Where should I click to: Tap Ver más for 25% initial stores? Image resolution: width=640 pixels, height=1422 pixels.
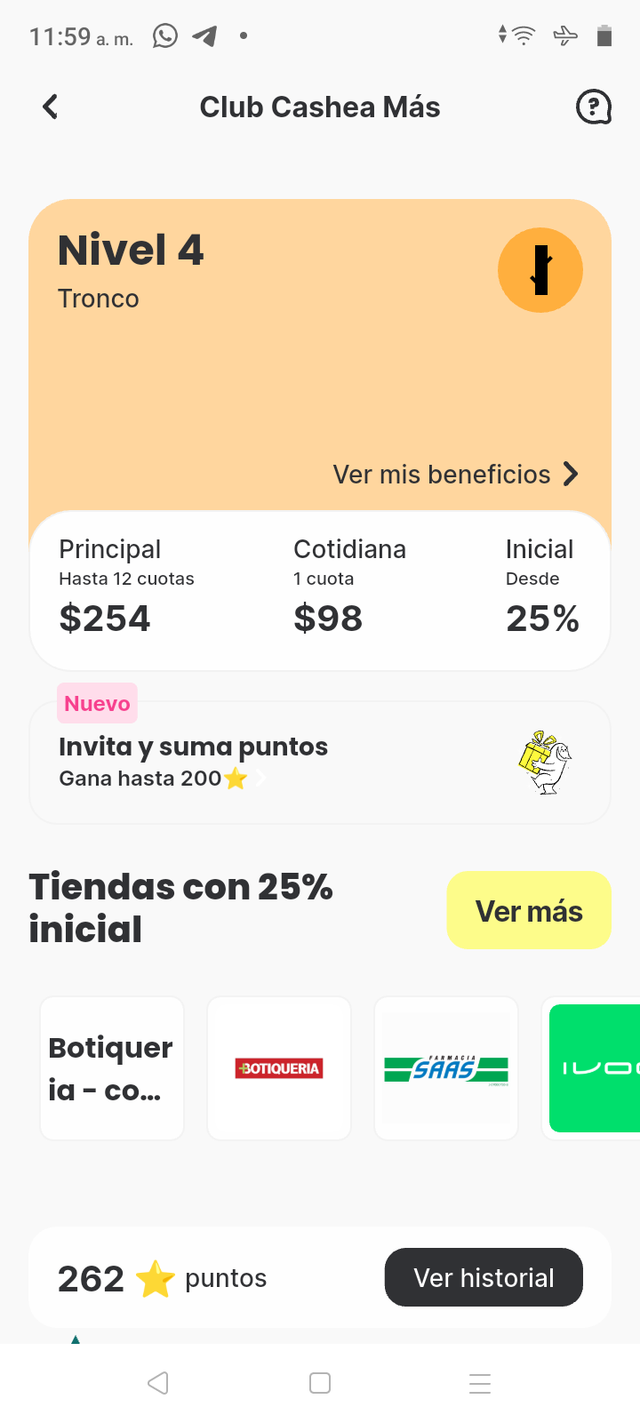click(x=528, y=911)
